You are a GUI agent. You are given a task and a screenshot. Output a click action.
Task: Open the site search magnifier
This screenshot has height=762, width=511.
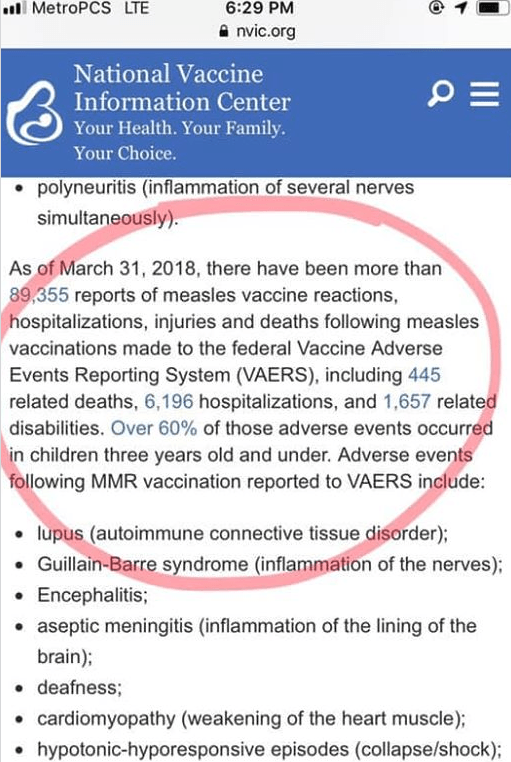[441, 94]
